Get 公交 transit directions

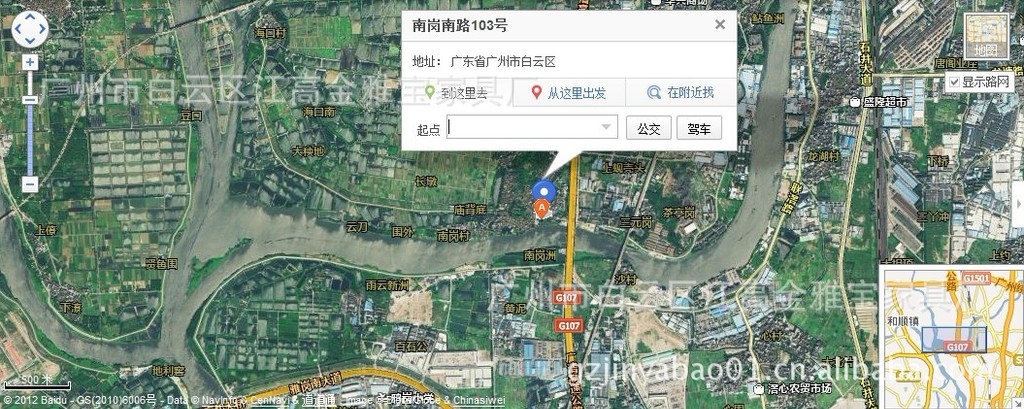pos(649,128)
